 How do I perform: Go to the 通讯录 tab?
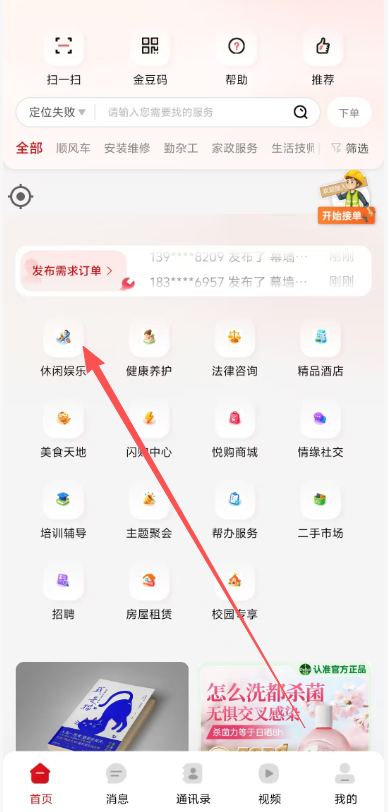point(193,784)
